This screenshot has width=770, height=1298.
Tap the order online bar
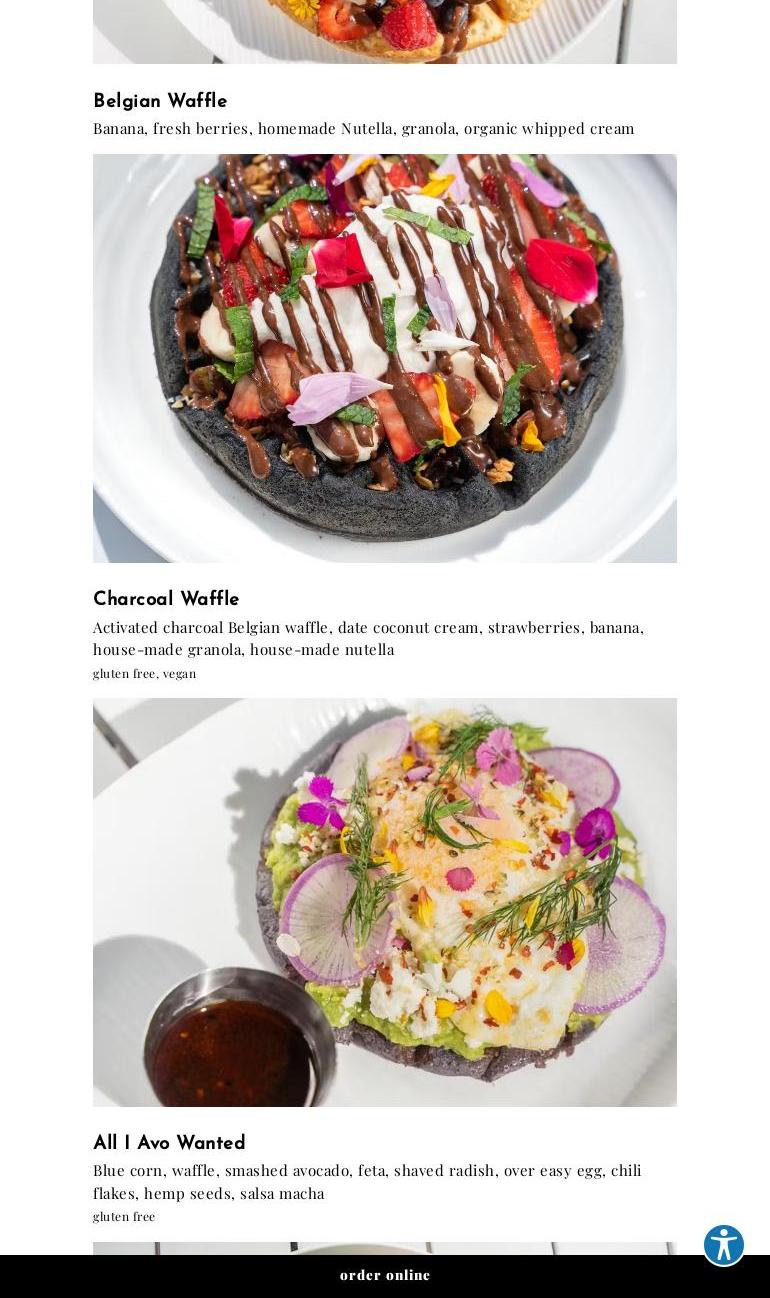click(x=385, y=1275)
